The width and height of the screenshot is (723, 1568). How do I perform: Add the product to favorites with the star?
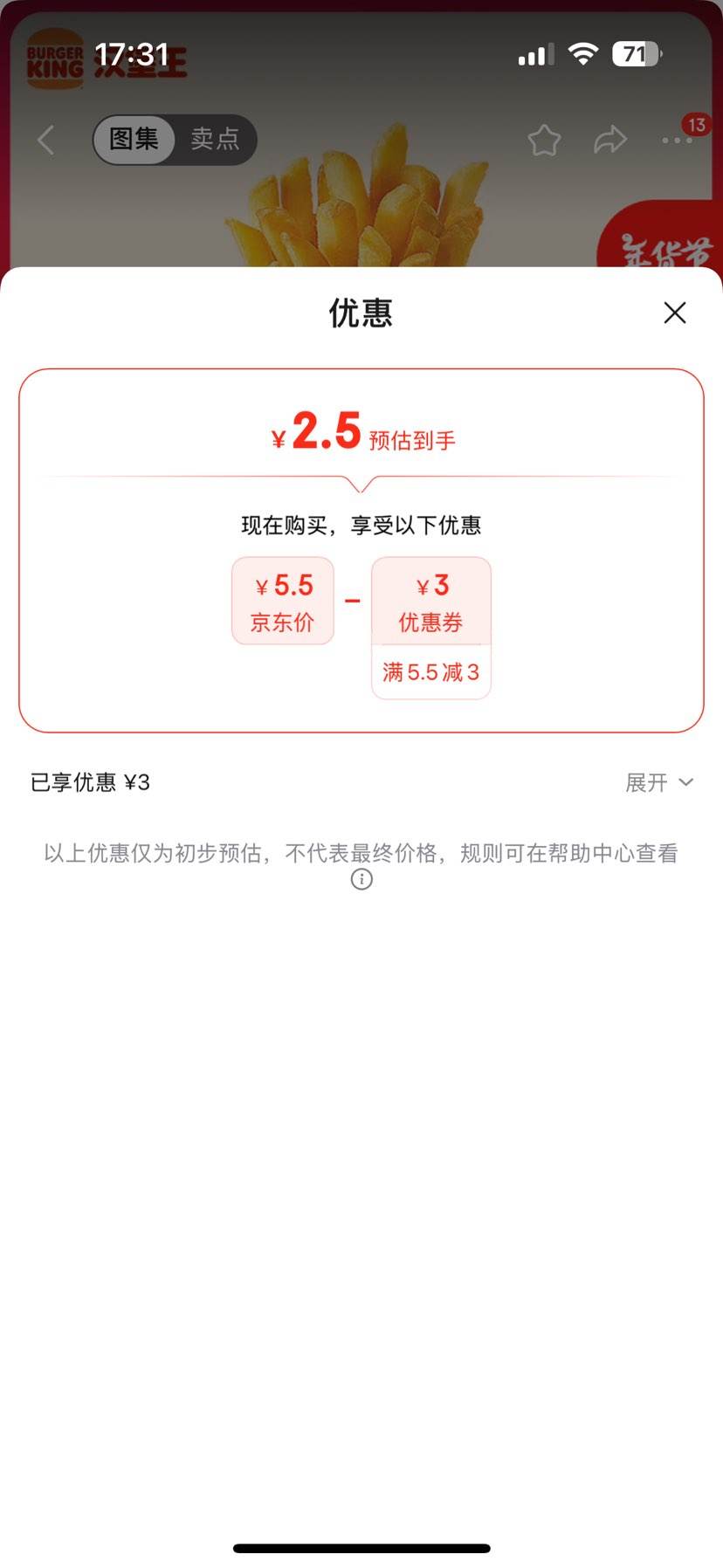pos(544,140)
